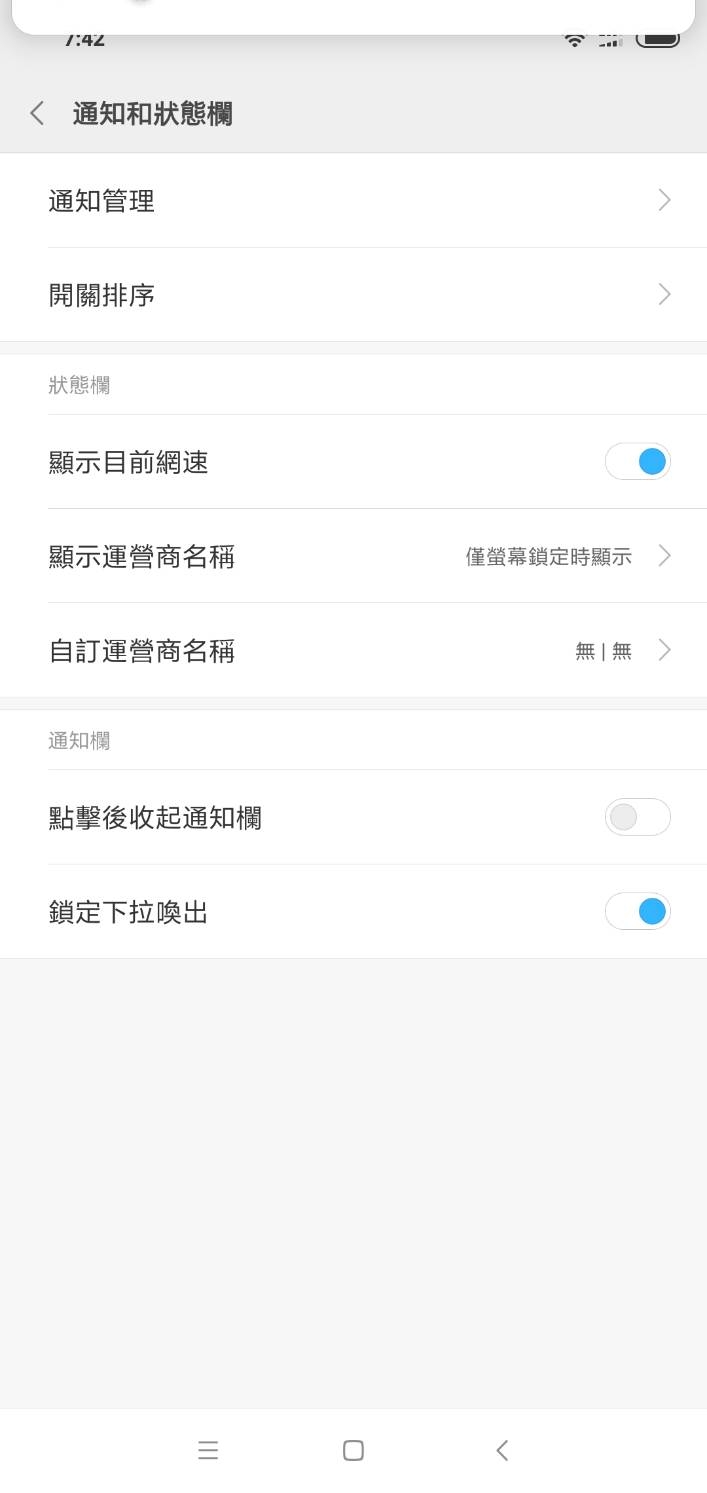The width and height of the screenshot is (707, 1493).
Task: Enable 點擊後收起通知欄 switch
Action: pos(637,817)
